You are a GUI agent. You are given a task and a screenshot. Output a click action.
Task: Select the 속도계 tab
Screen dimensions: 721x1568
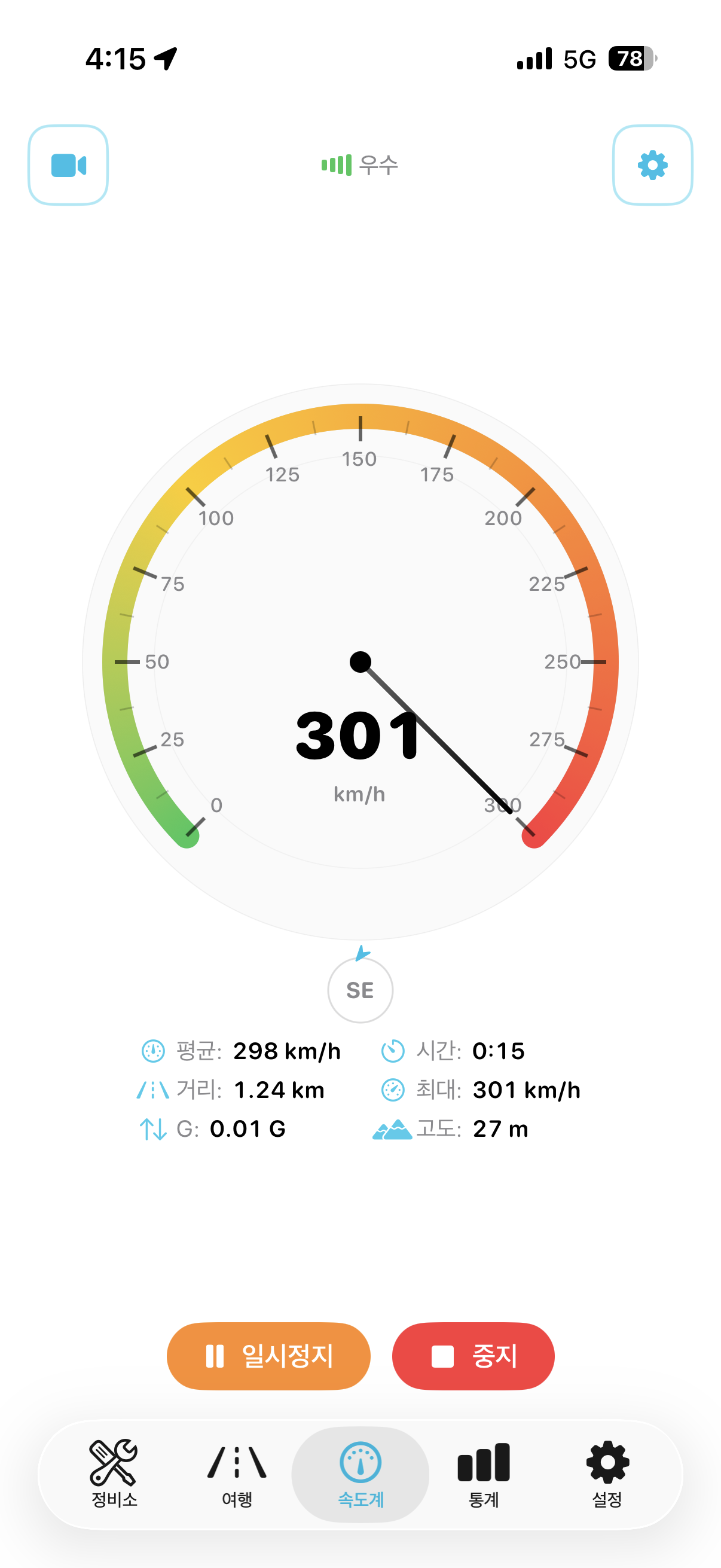click(360, 1474)
